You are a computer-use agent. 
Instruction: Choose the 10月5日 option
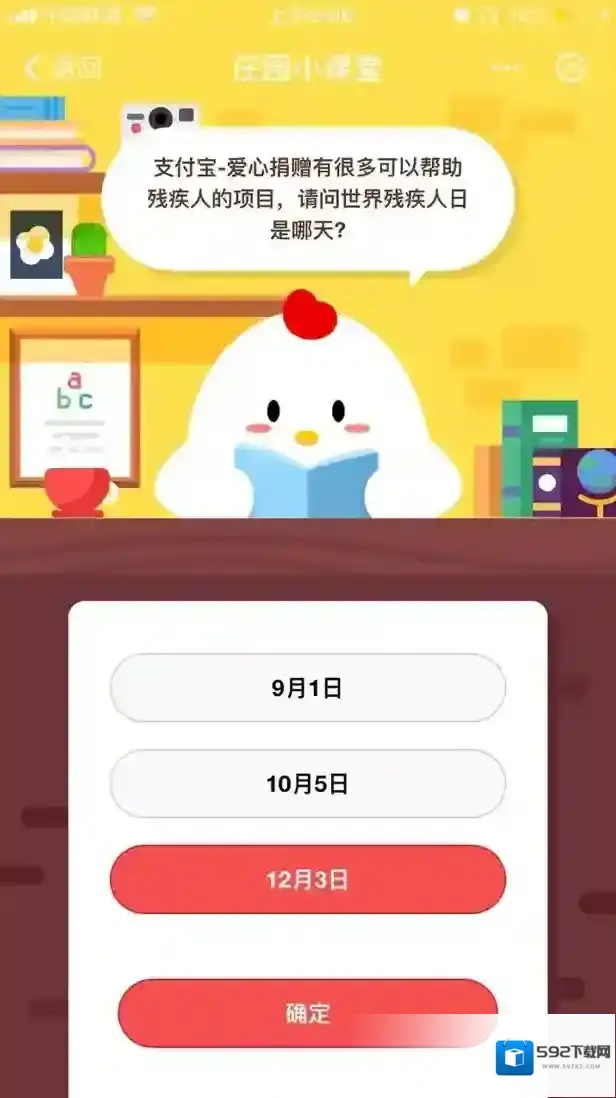(307, 784)
